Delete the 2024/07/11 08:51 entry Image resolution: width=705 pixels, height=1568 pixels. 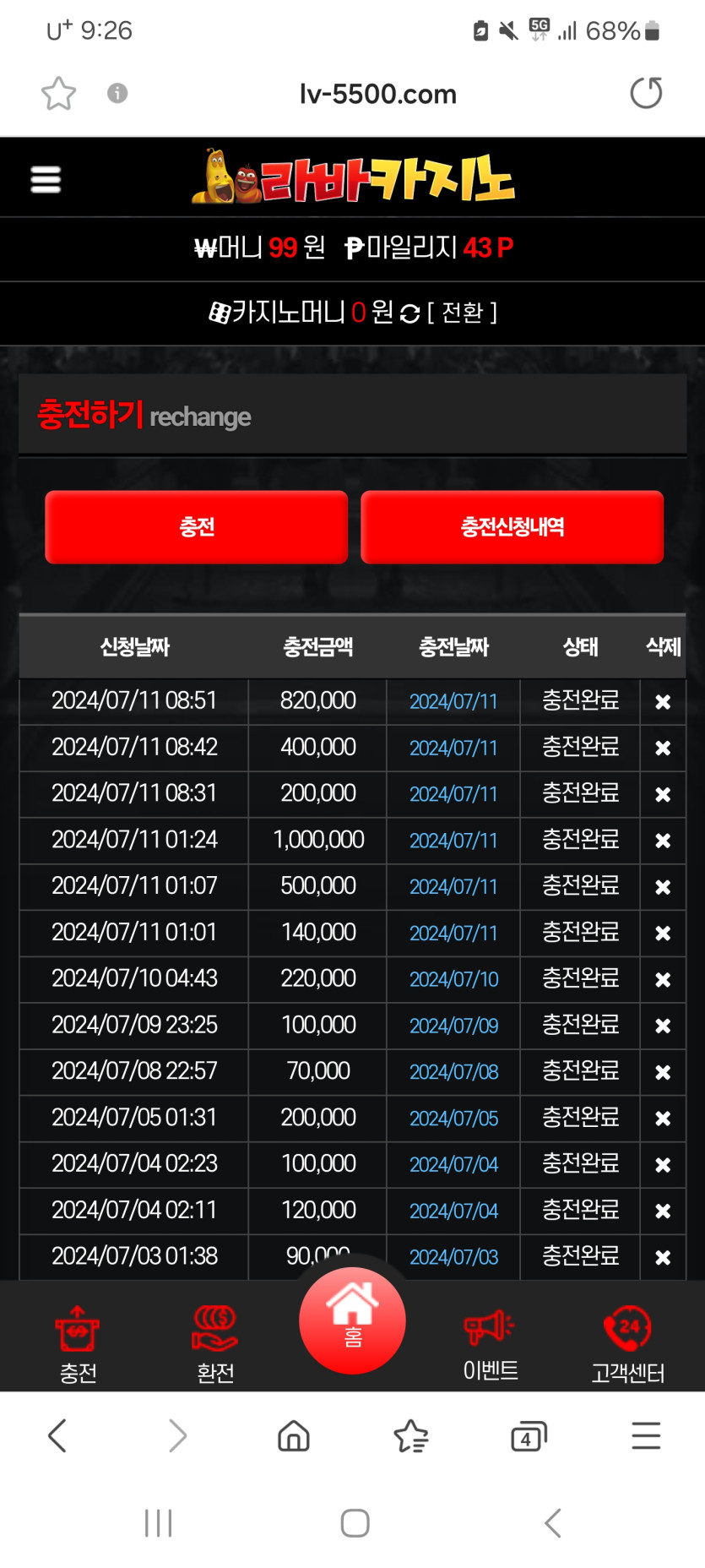[663, 702]
